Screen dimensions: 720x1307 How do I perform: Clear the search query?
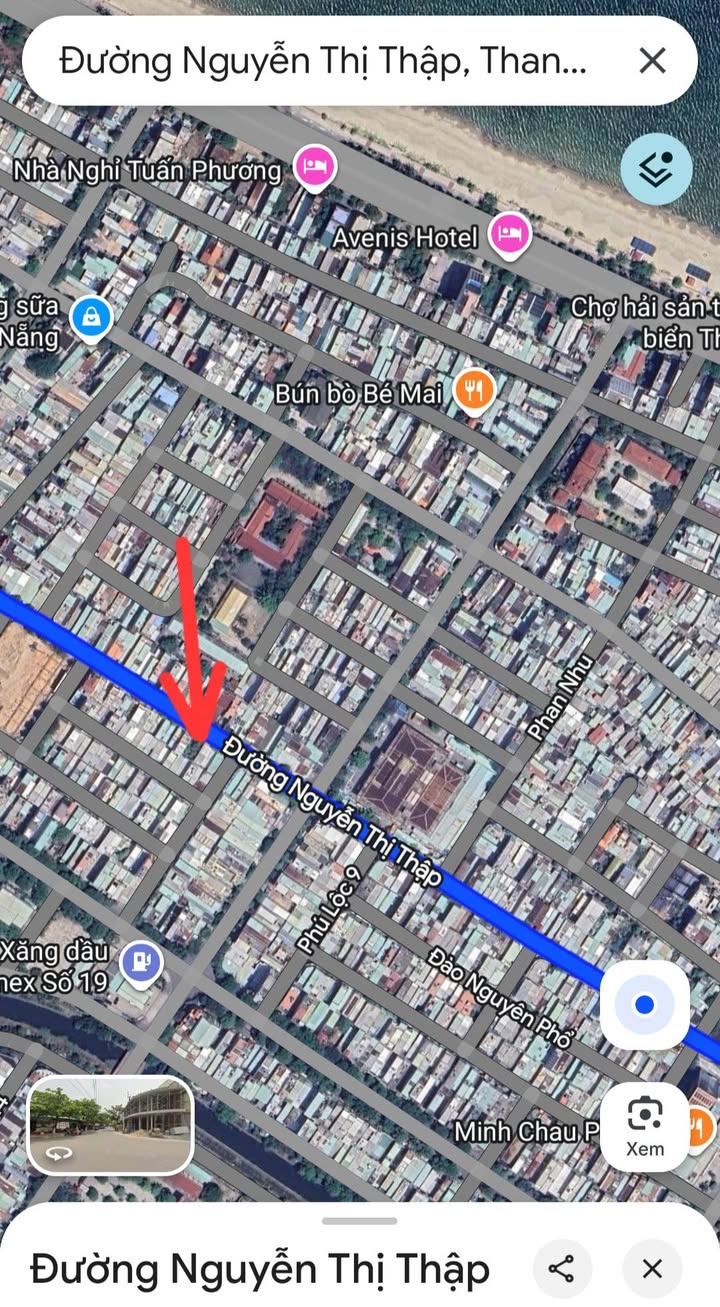652,61
